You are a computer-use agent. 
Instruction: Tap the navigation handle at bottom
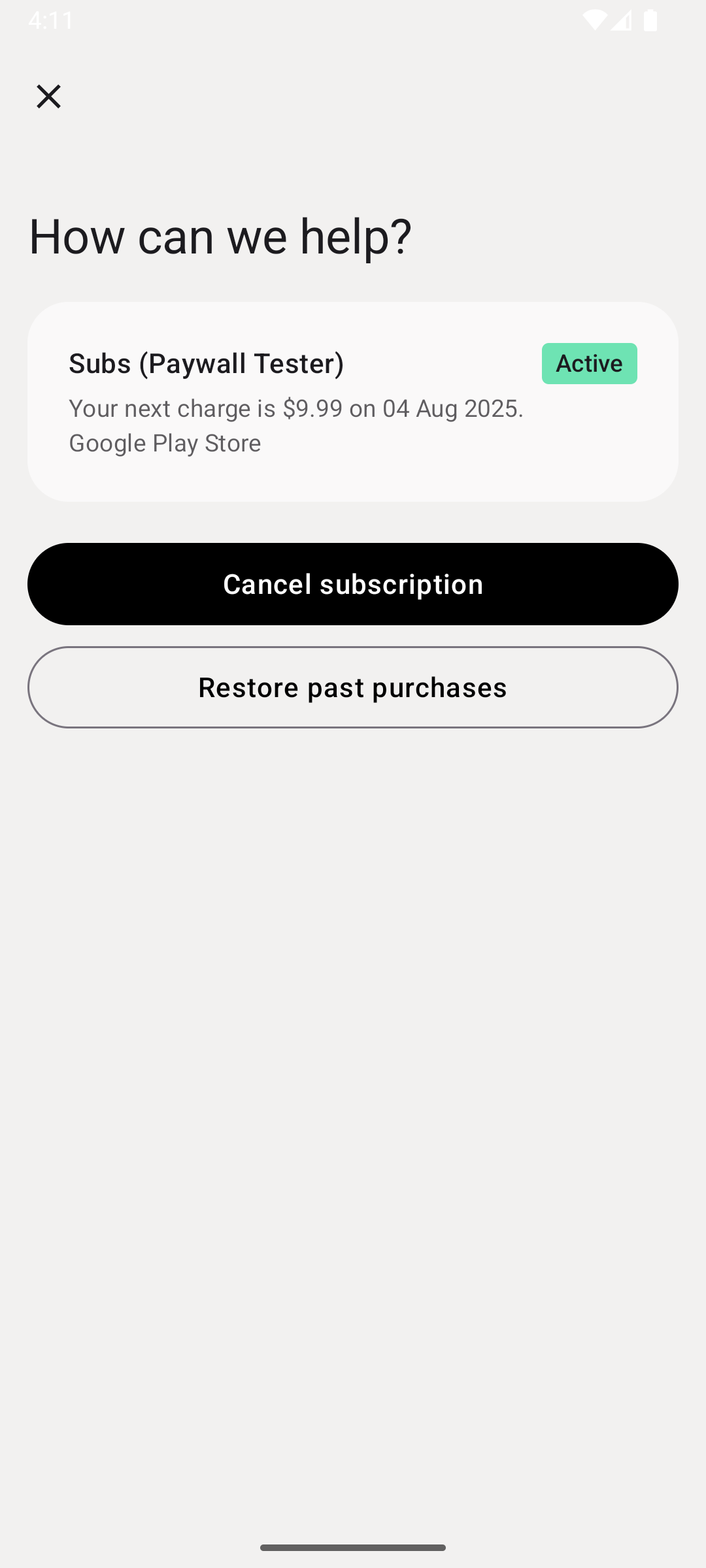pos(353,1546)
